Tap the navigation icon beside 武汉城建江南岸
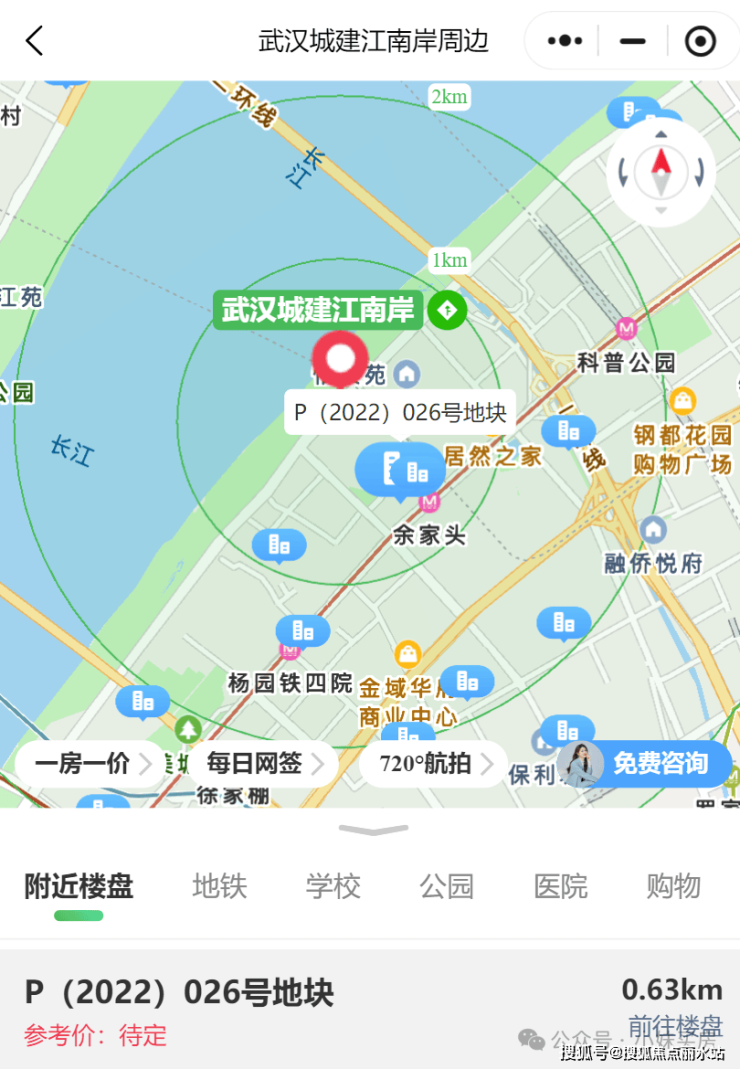The height and width of the screenshot is (1069, 740). pos(447,310)
